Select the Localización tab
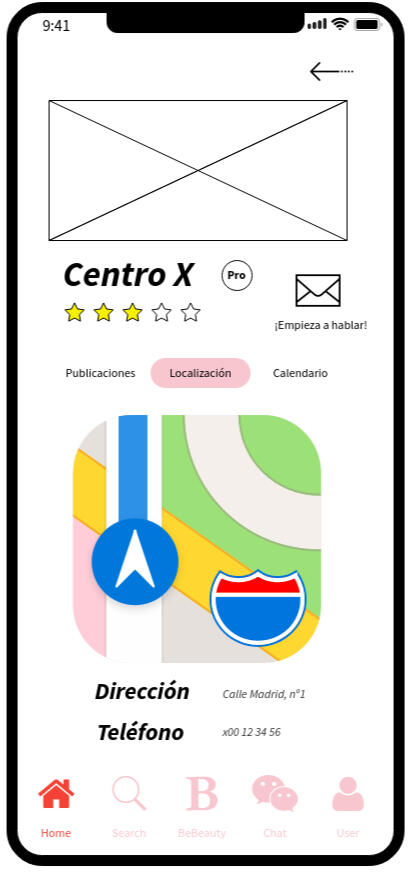The width and height of the screenshot is (412, 878). point(200,373)
